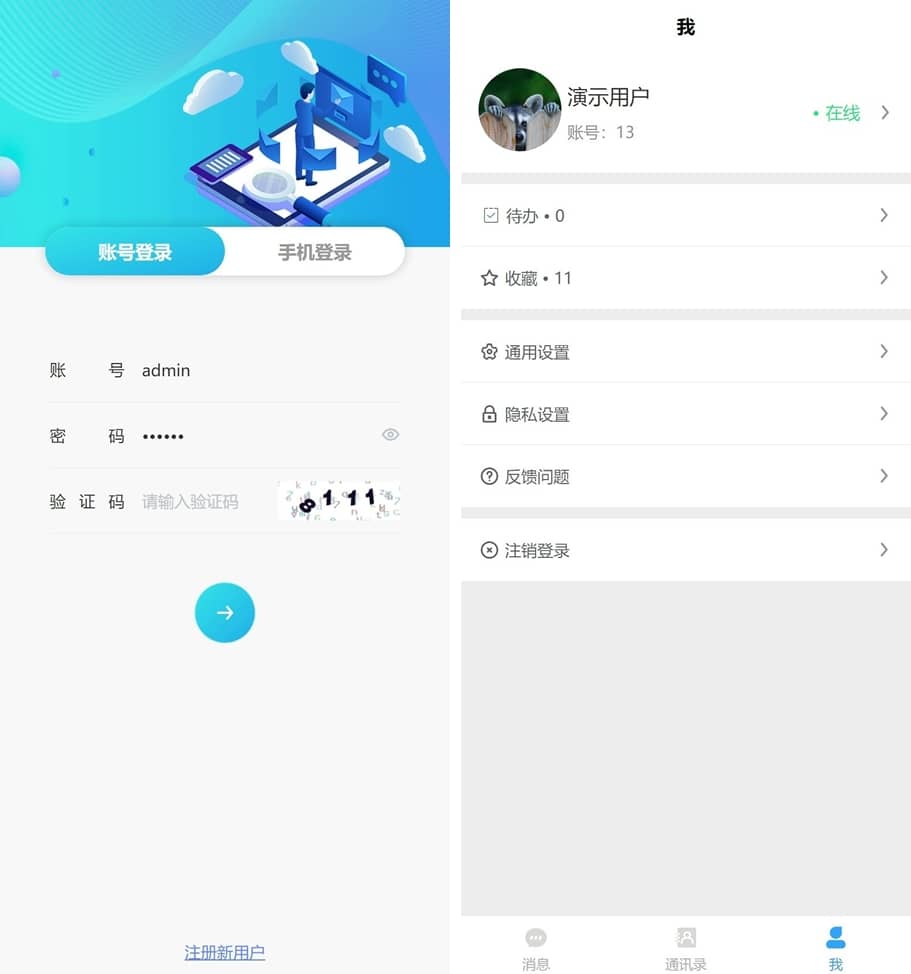
Task: Click the 收藏 star icon
Action: (489, 277)
